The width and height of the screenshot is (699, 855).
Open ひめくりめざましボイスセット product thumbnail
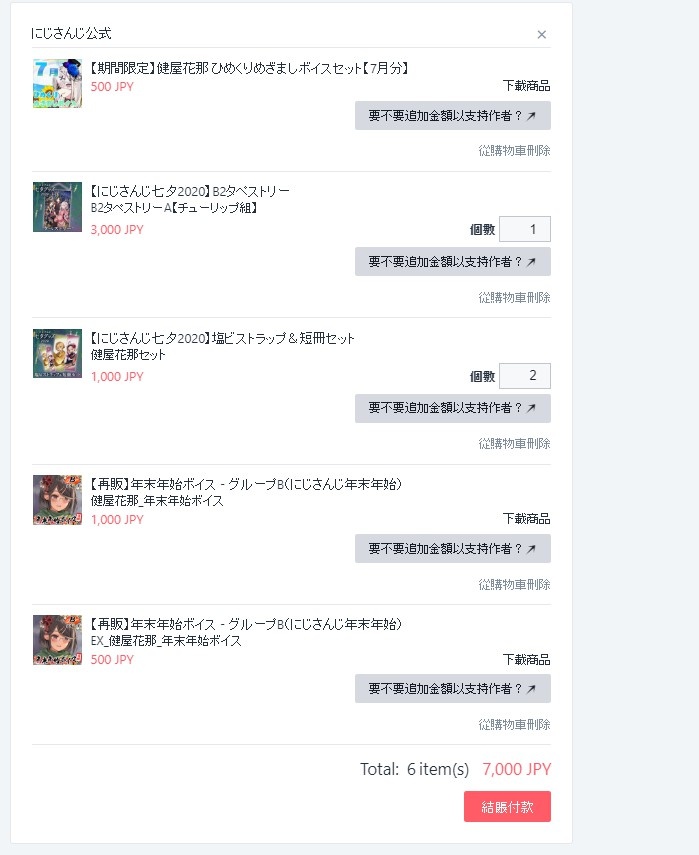pos(57,83)
